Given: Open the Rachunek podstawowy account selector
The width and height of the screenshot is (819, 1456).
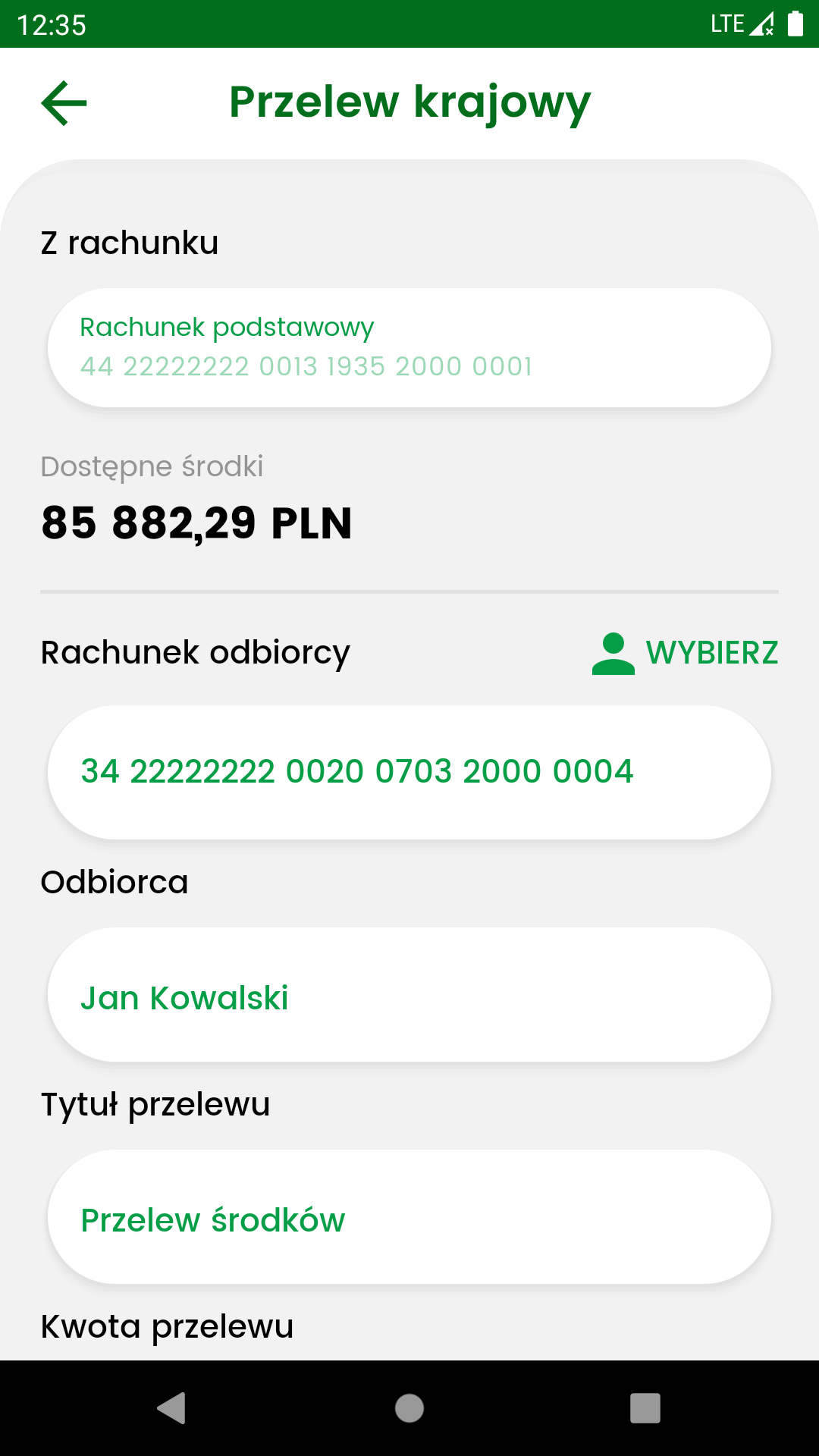Looking at the screenshot, I should pyautogui.click(x=409, y=348).
